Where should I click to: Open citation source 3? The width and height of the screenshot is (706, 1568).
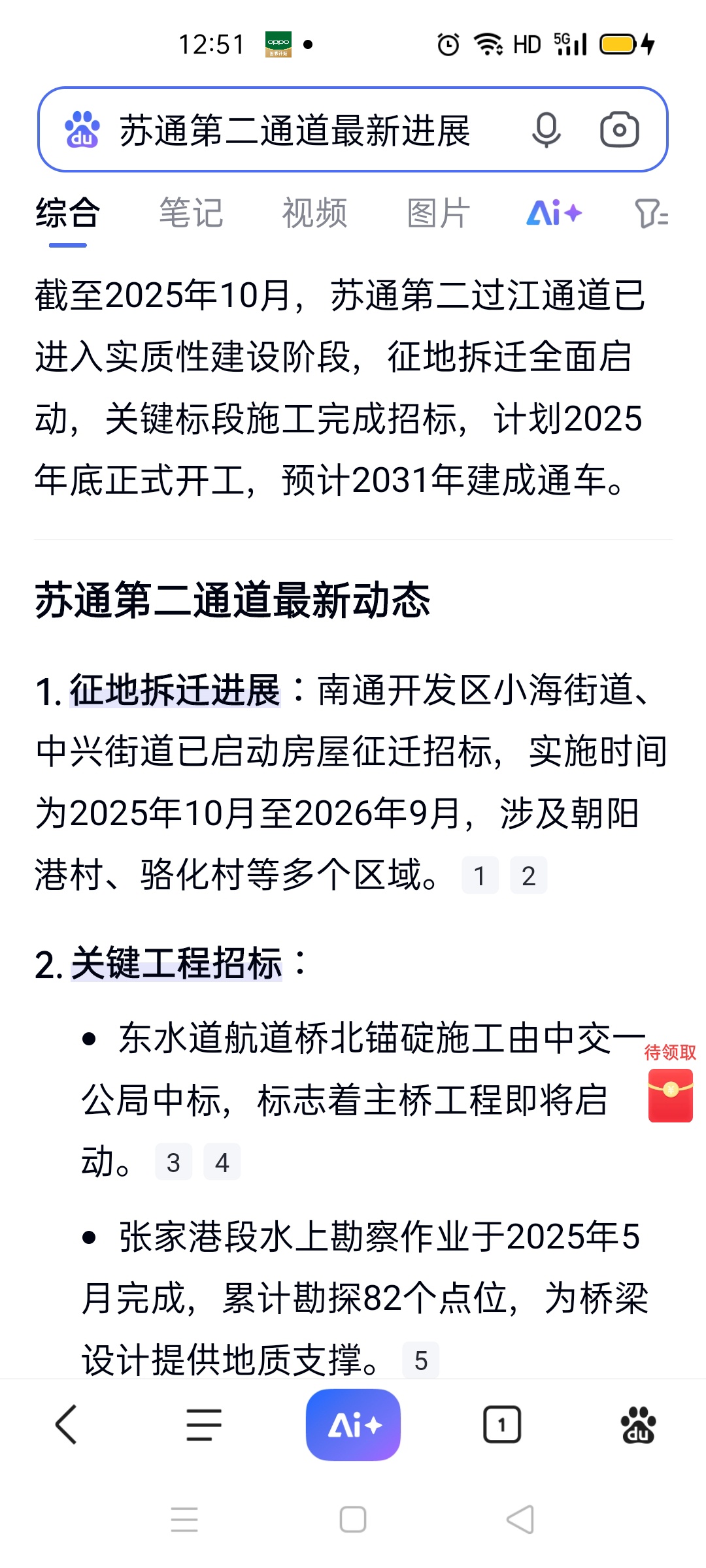173,1162
